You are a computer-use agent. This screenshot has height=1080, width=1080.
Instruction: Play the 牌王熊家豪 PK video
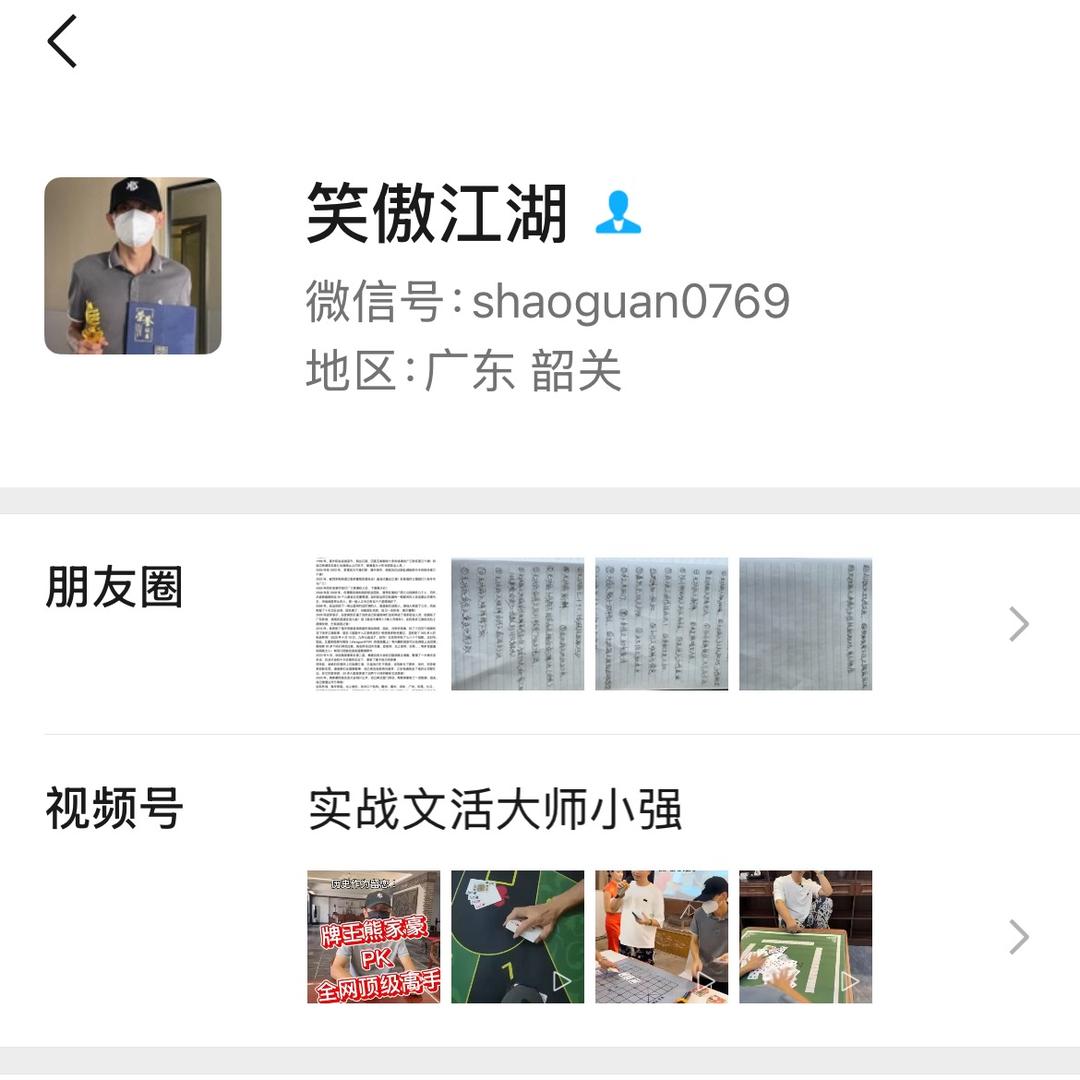(x=373, y=937)
